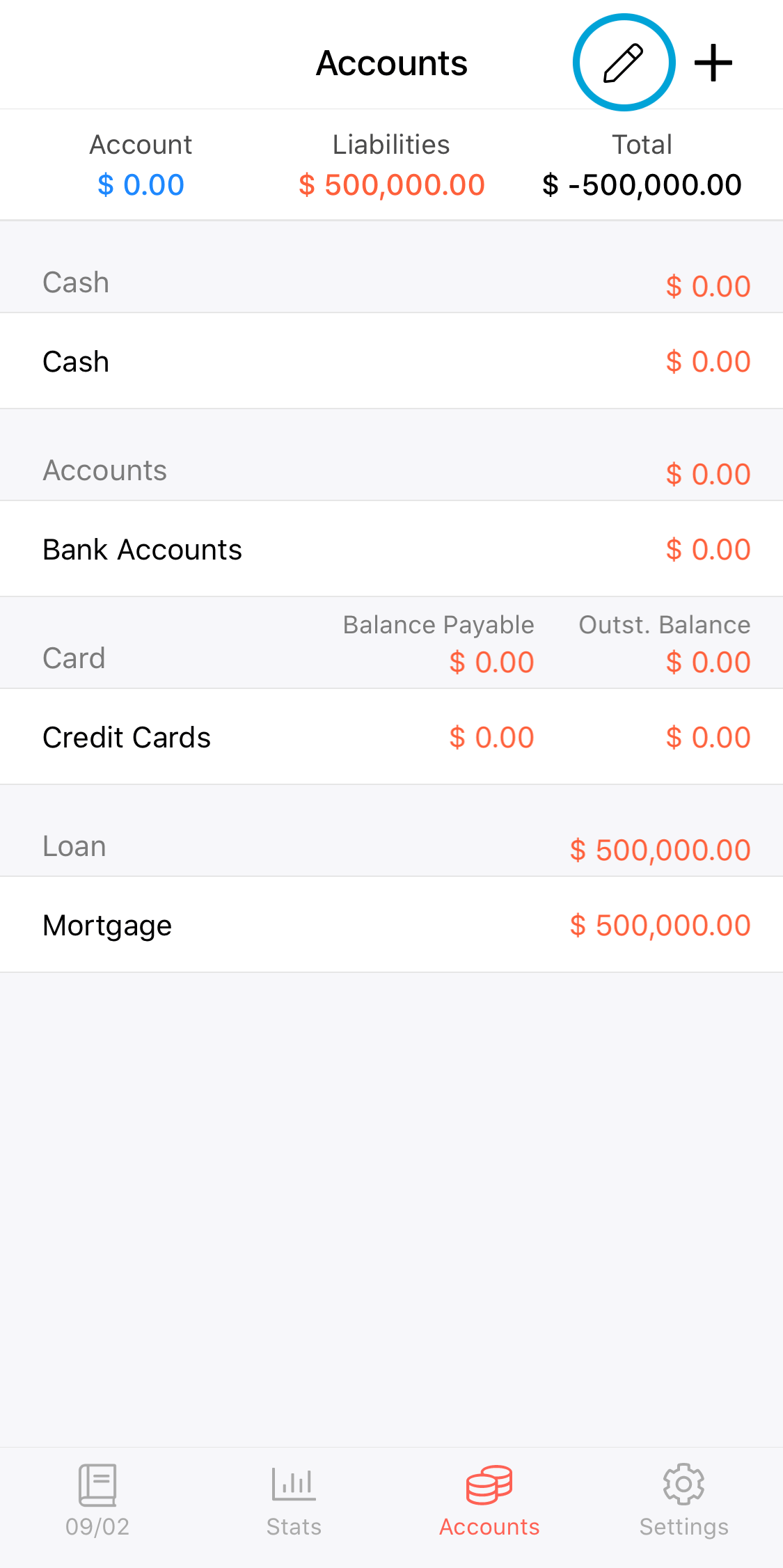
Task: Tap the pencil edit icon
Action: tap(624, 63)
